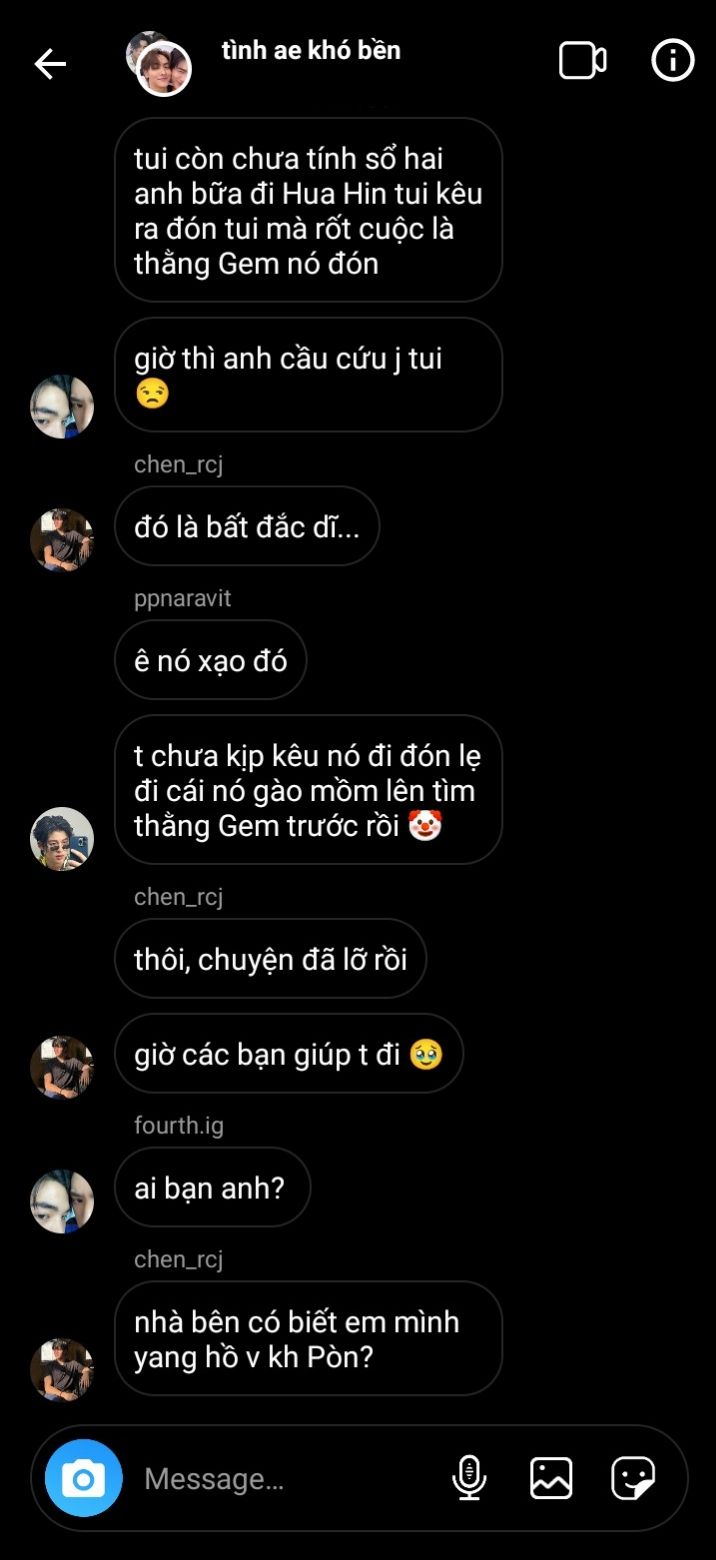Open group profile tình ae khó bền
This screenshot has width=716, height=1560.
310,51
